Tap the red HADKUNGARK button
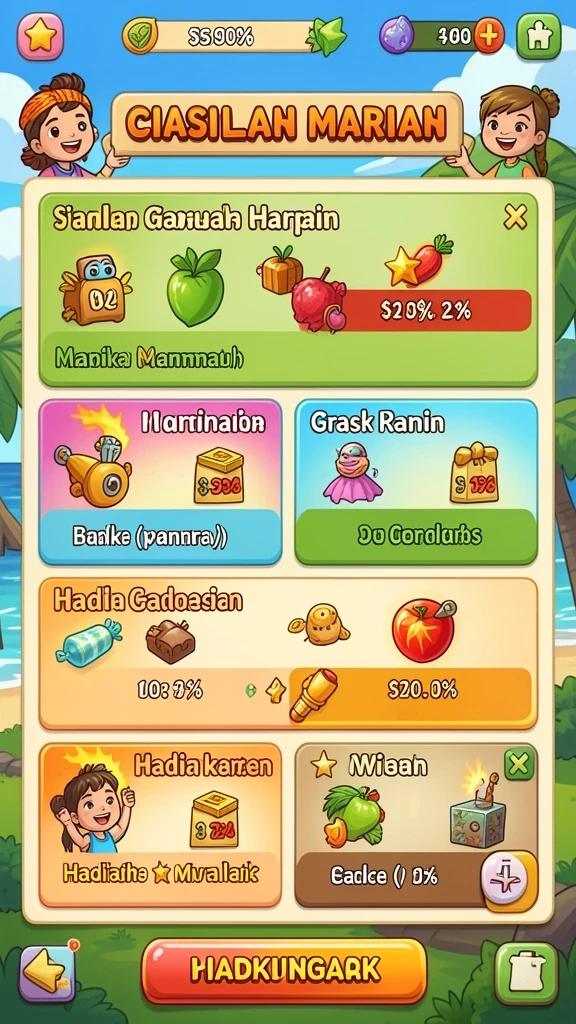Viewport: 576px width, 1024px height. 284,970
